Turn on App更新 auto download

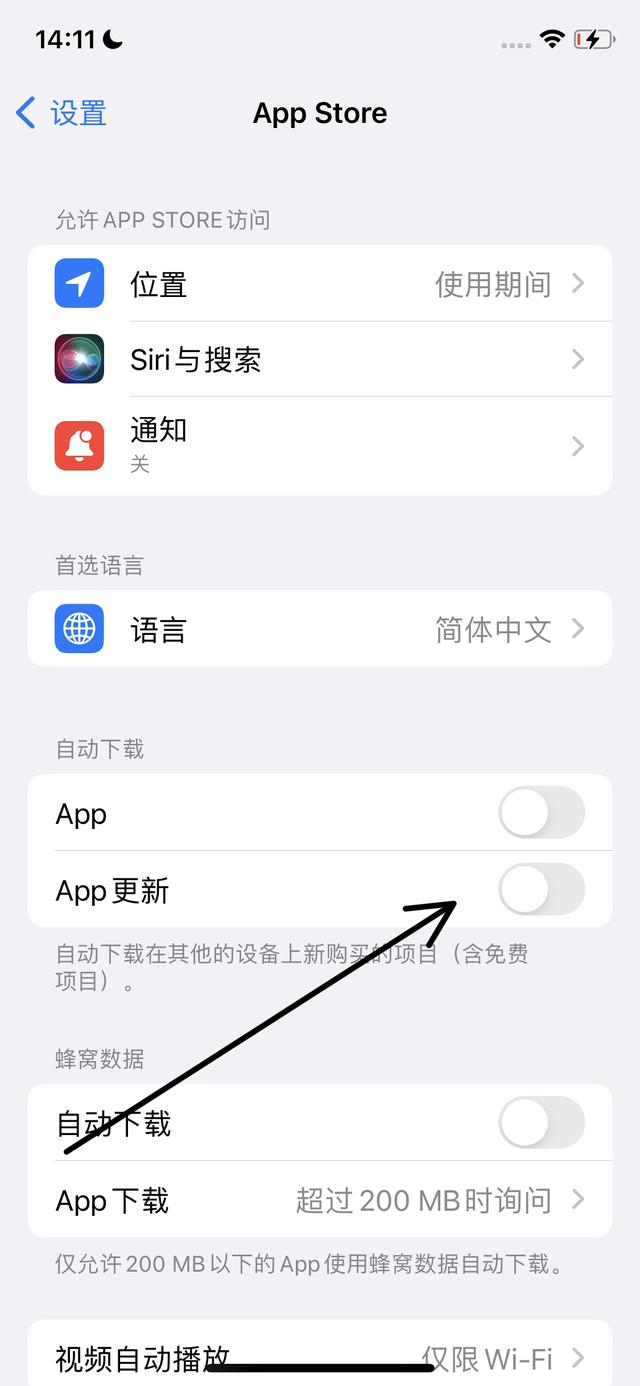[x=541, y=889]
